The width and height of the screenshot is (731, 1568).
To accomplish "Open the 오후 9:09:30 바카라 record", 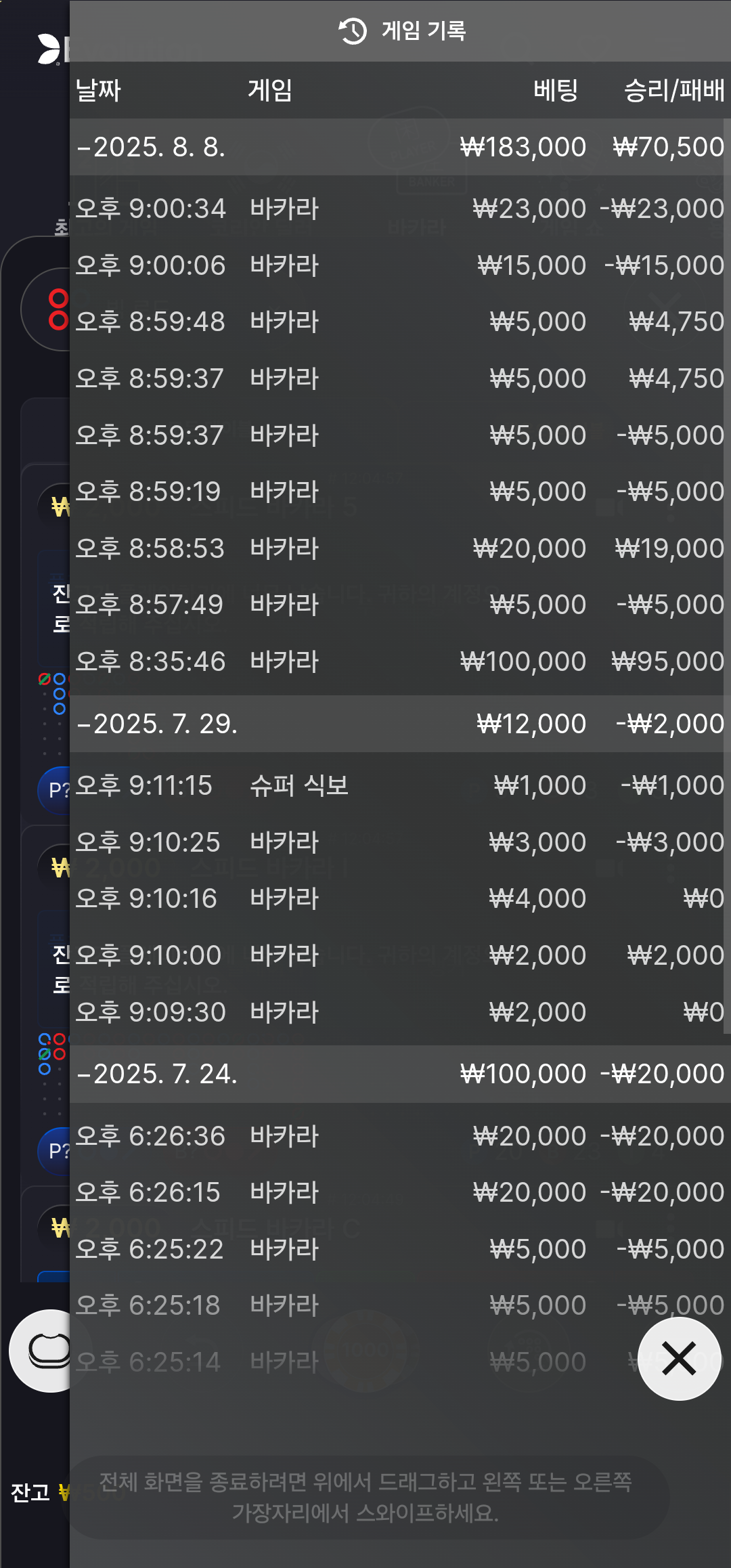I will [397, 1012].
